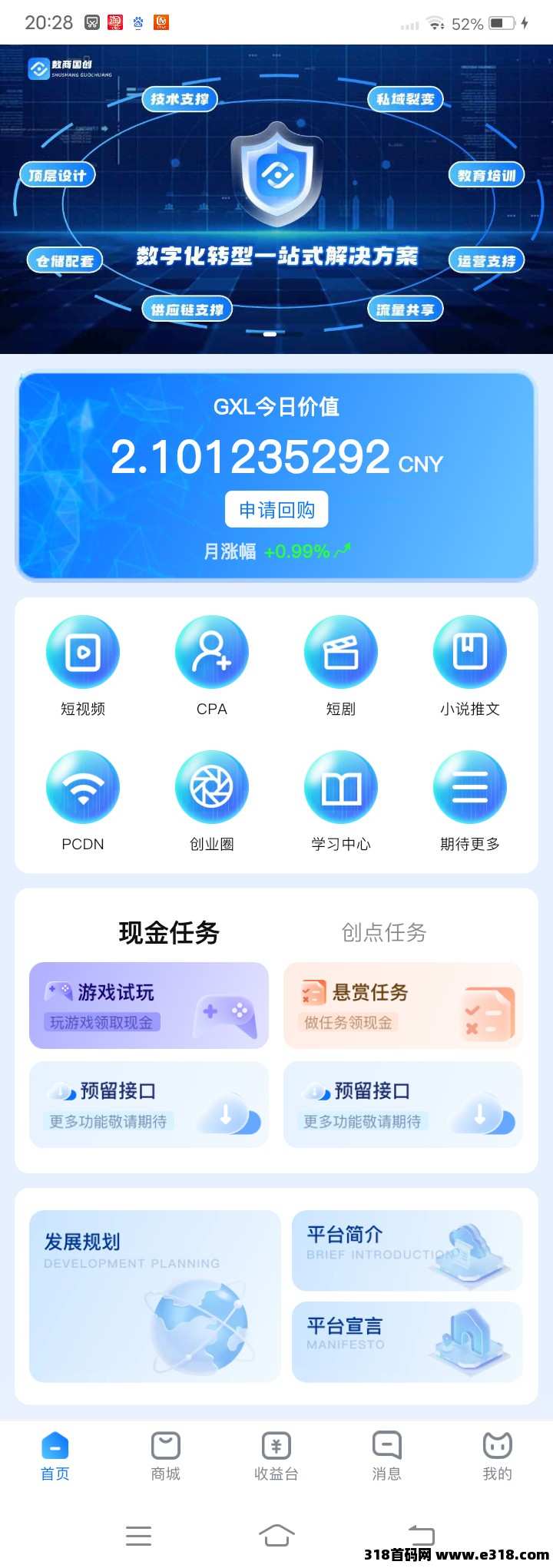The height and width of the screenshot is (1568, 553).
Task: View the 平台宣言 card
Action: 406,1341
